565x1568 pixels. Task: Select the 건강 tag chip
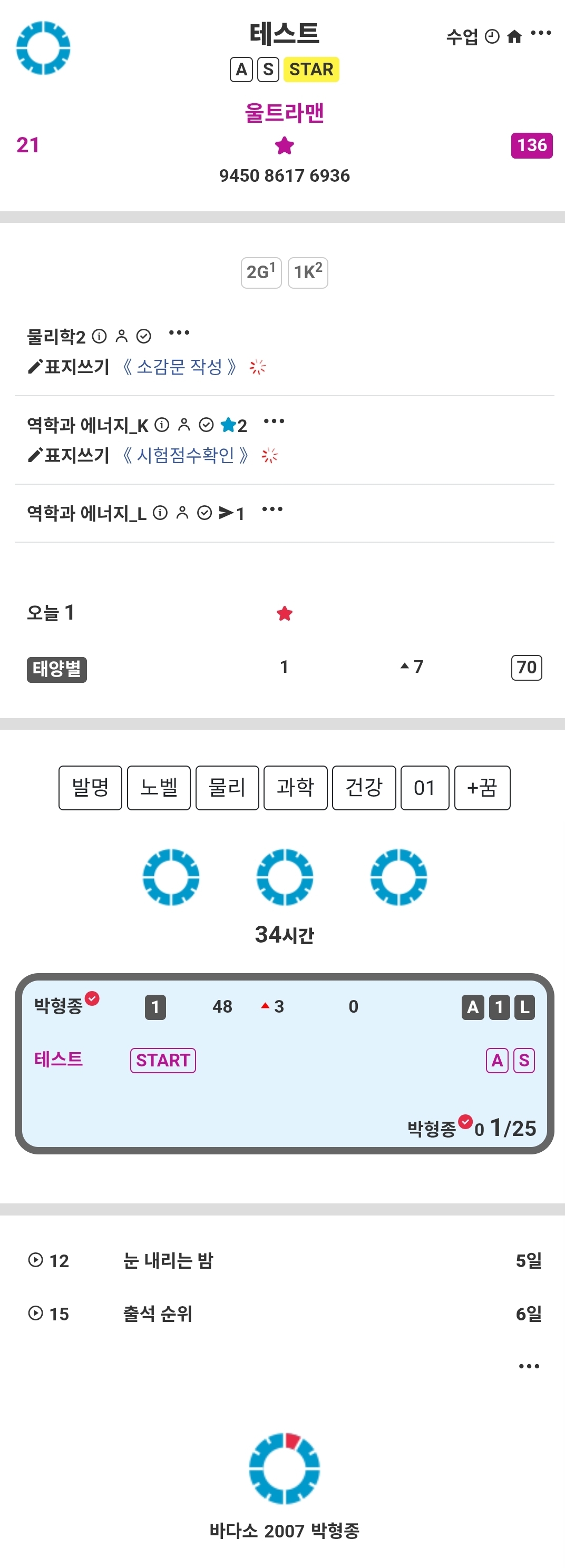coord(364,788)
